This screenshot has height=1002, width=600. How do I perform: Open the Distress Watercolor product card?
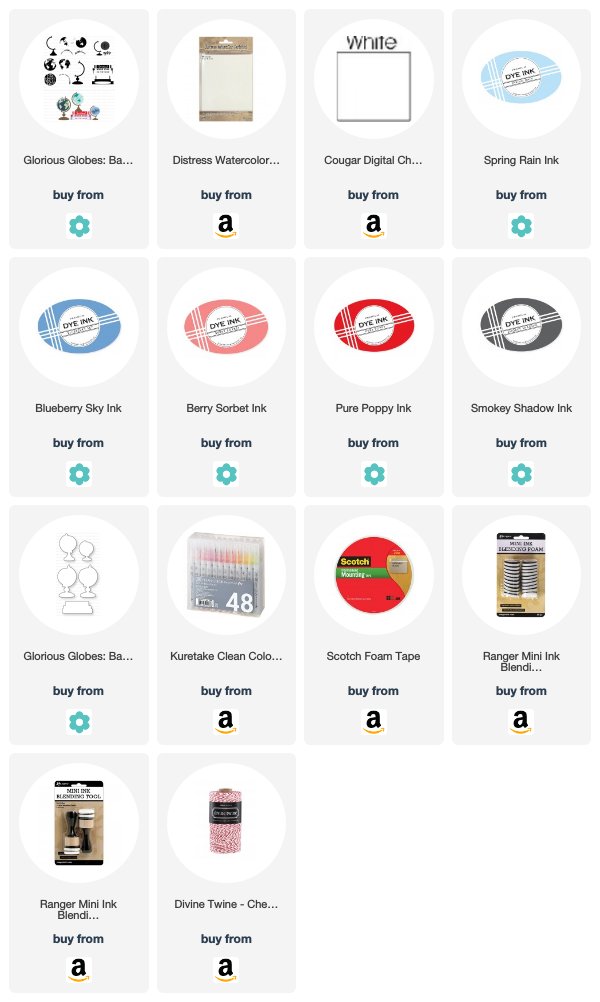[226, 129]
